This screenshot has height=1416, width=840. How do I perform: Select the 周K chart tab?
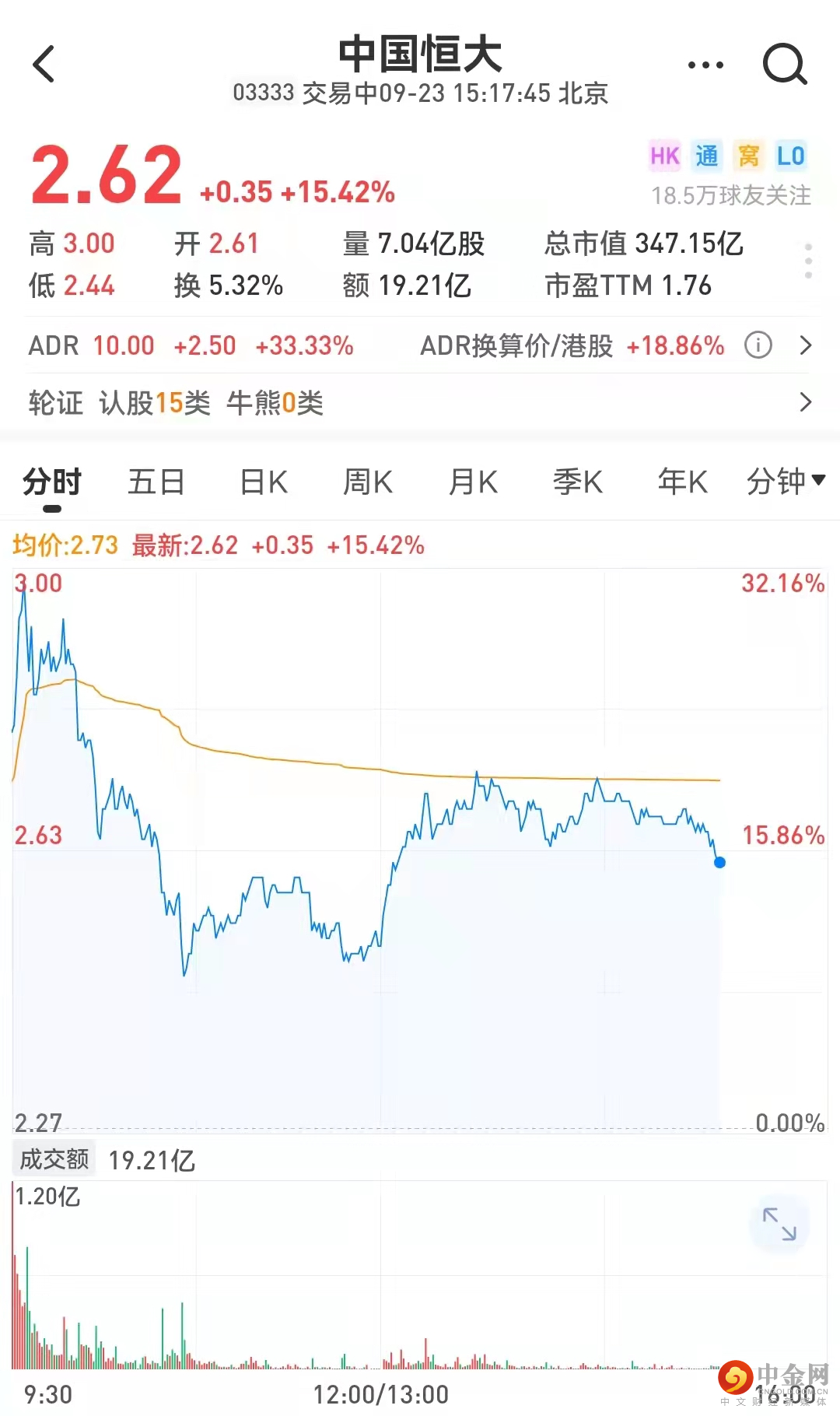[x=368, y=482]
